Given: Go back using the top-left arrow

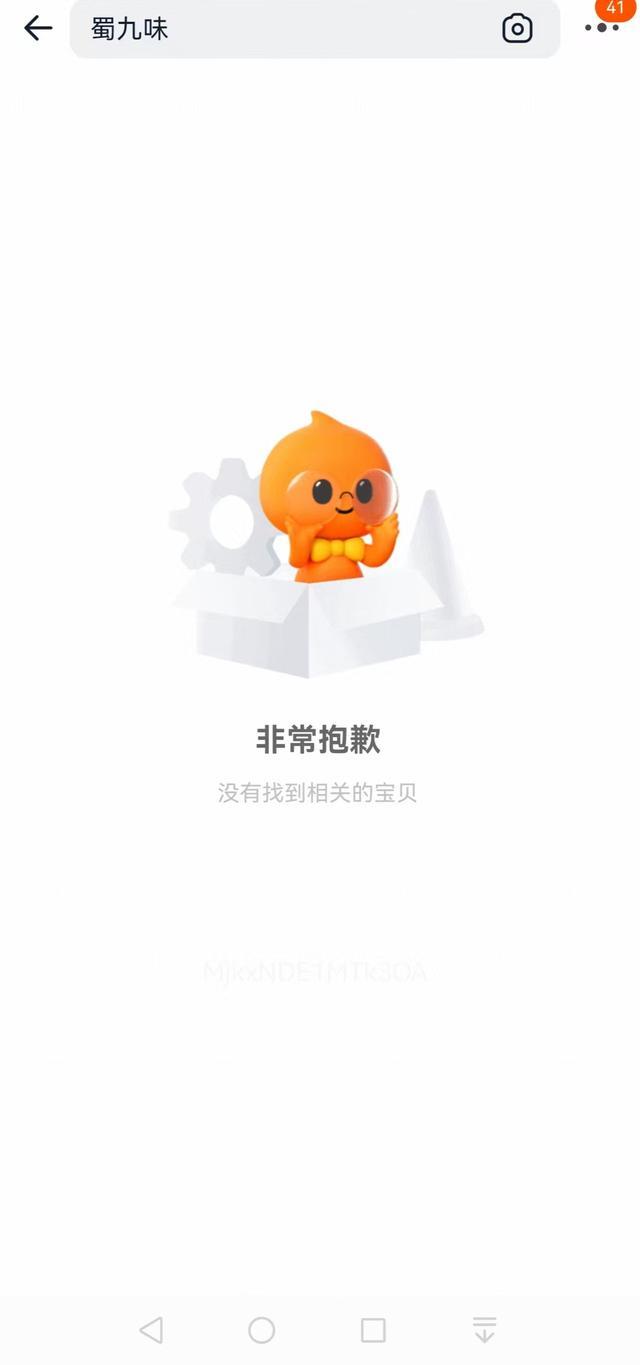Looking at the screenshot, I should [x=38, y=28].
